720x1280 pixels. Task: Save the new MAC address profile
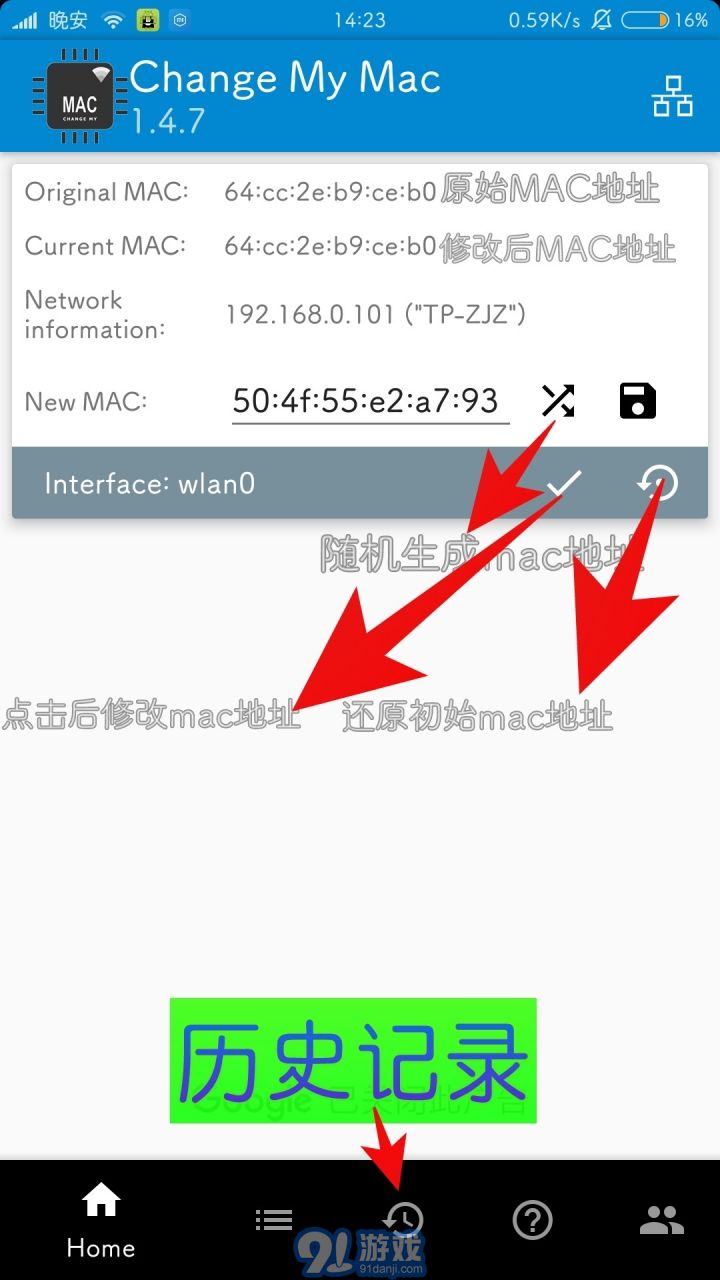(638, 401)
